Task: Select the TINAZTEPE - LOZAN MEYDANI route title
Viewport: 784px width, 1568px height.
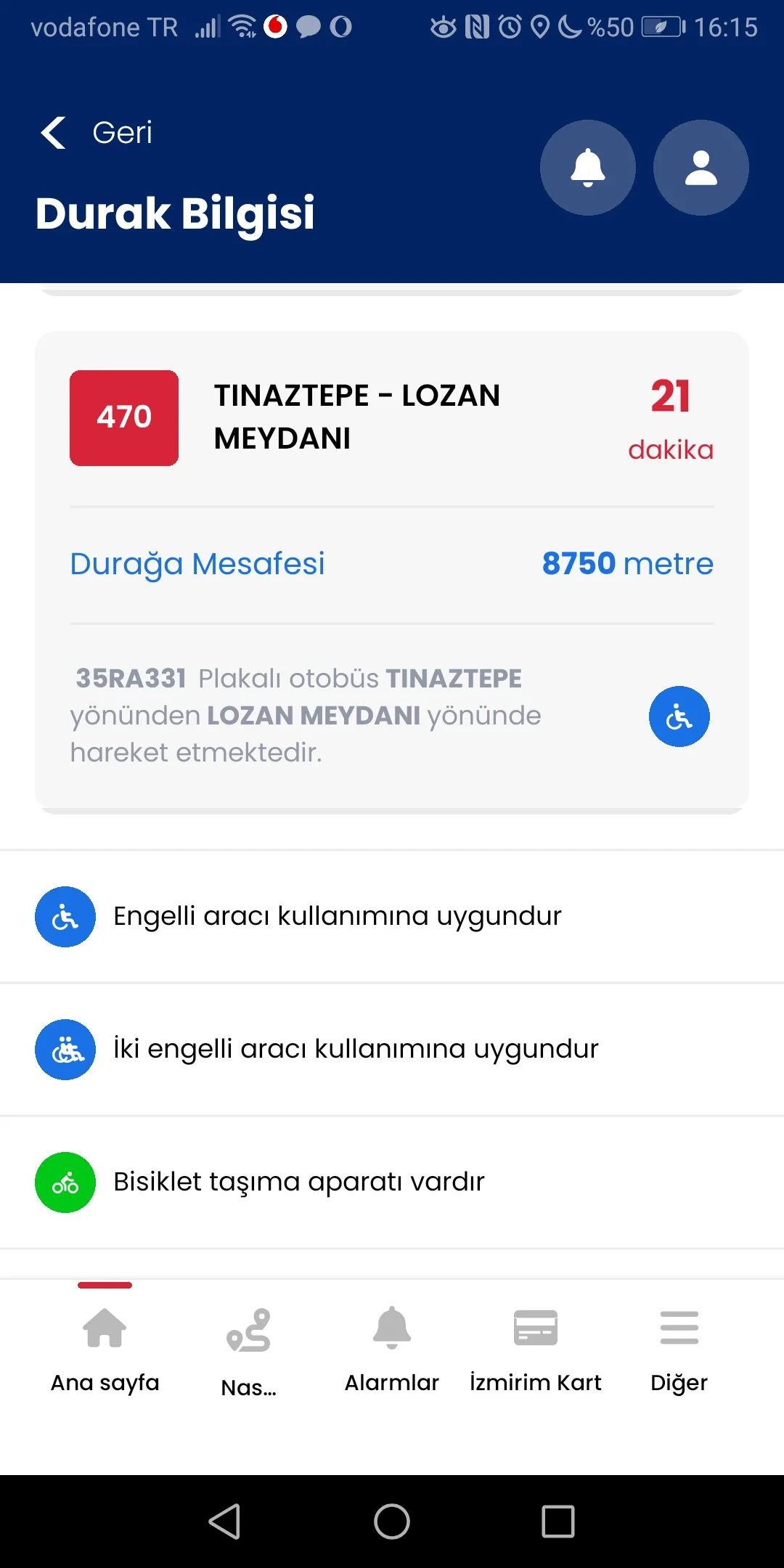Action: tap(357, 417)
